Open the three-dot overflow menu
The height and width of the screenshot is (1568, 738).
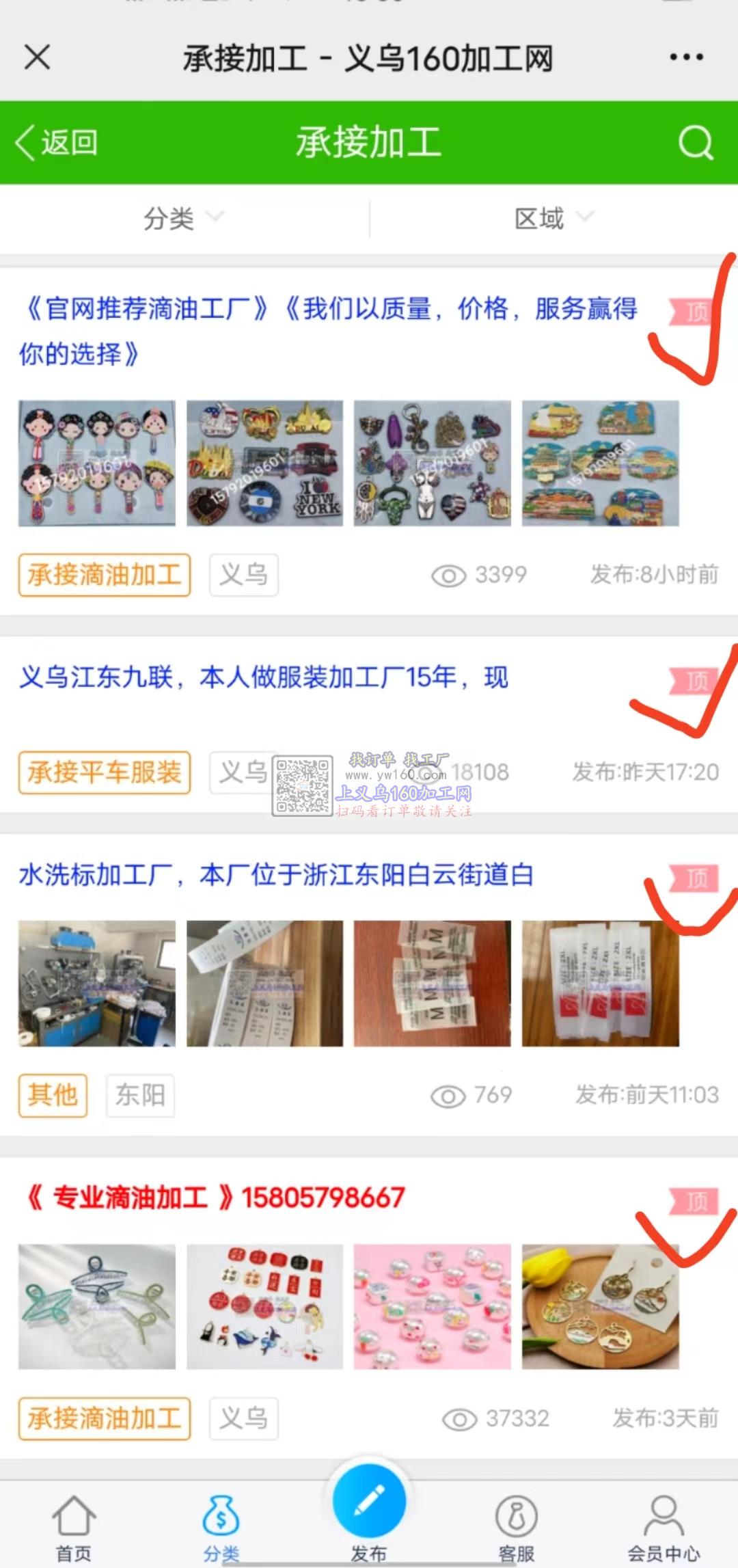click(x=686, y=57)
